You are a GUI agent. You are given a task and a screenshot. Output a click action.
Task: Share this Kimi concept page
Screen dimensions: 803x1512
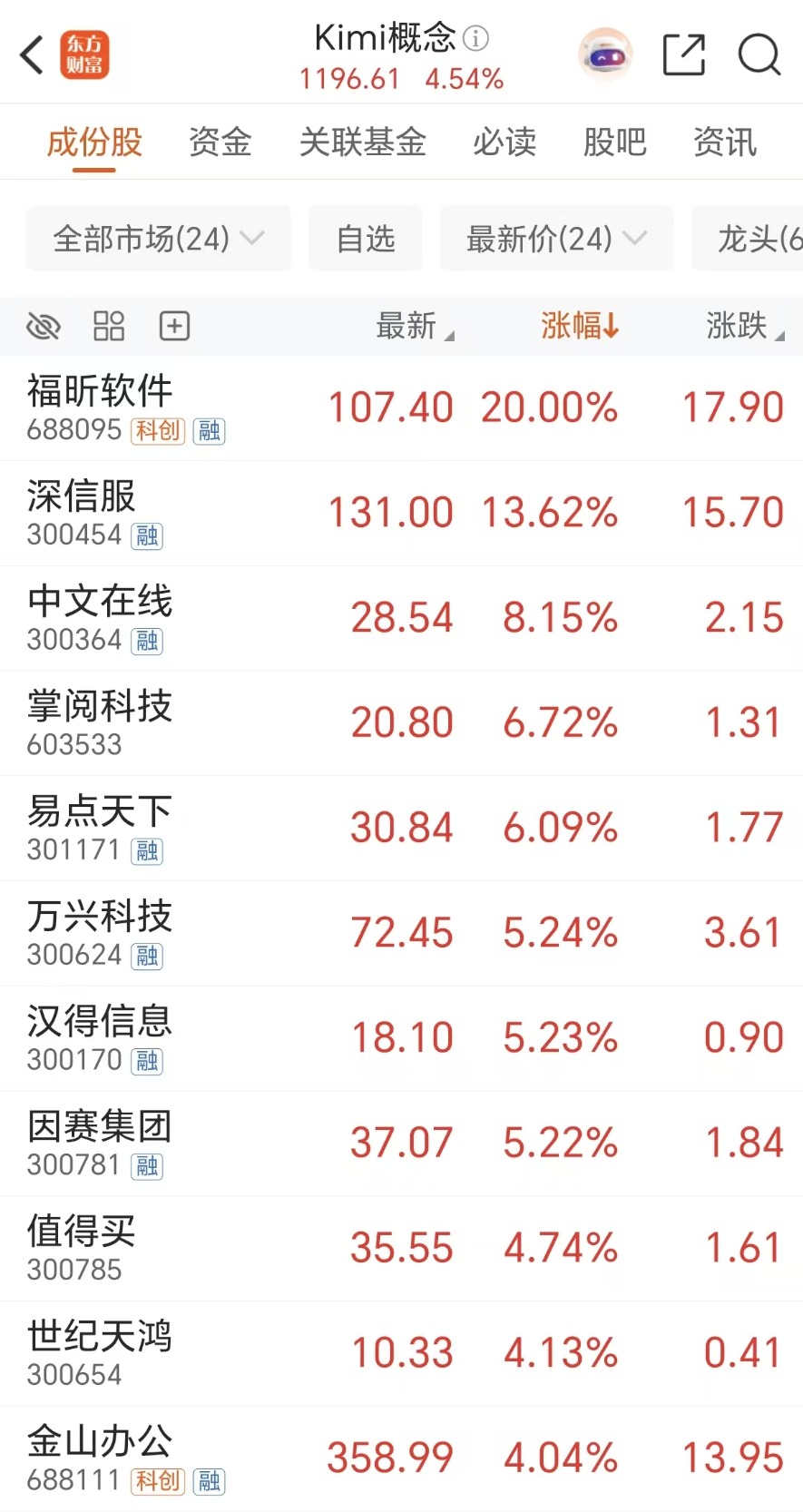(683, 55)
